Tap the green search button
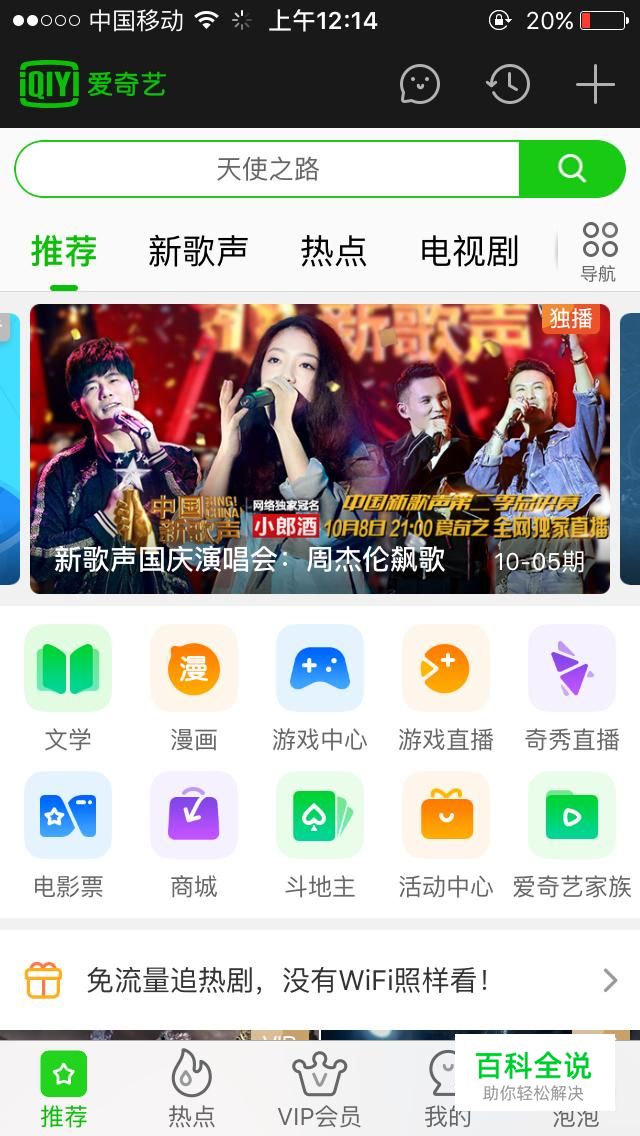 click(571, 169)
